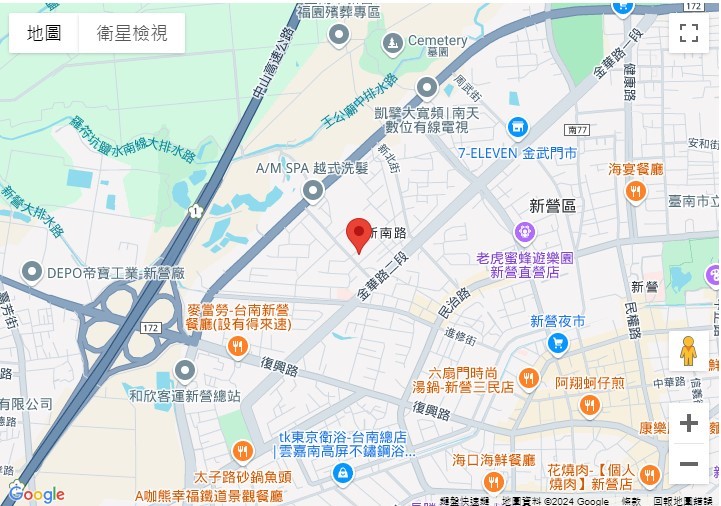This screenshot has width=721, height=506.
Task: Zoom in on the map
Action: pyautogui.click(x=688, y=422)
